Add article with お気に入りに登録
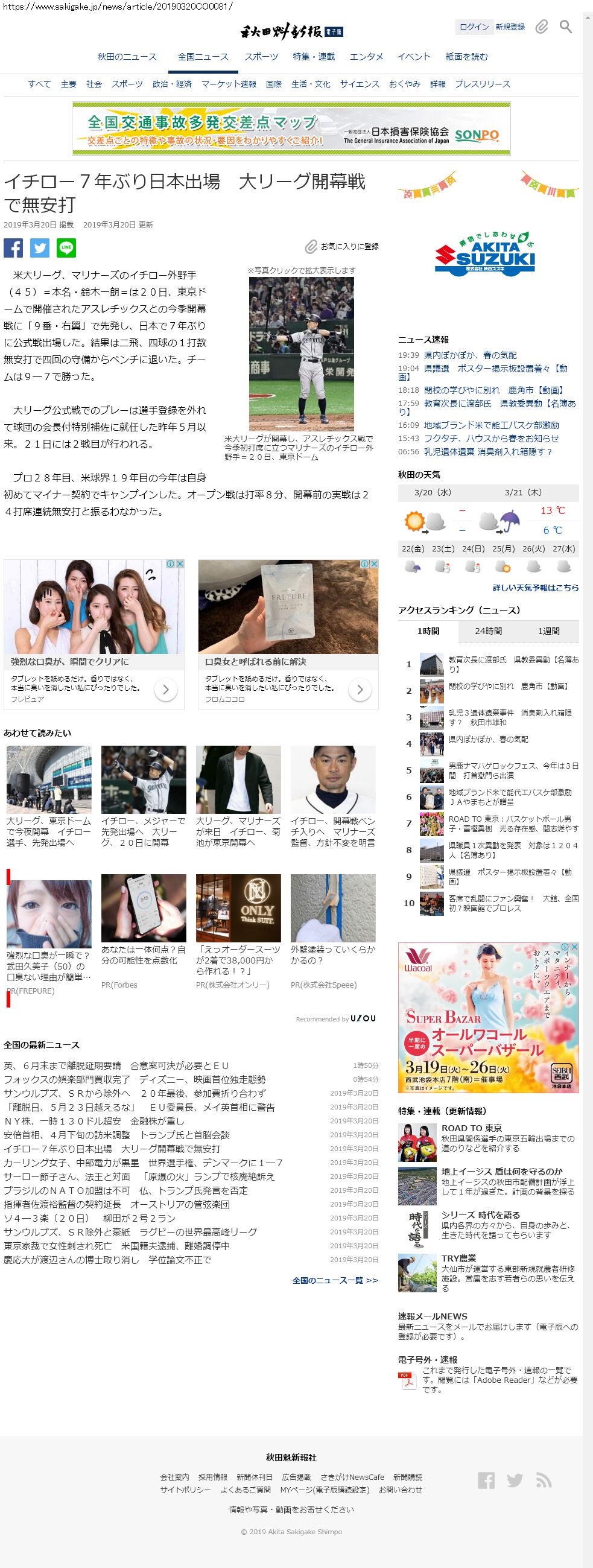 pos(342,247)
